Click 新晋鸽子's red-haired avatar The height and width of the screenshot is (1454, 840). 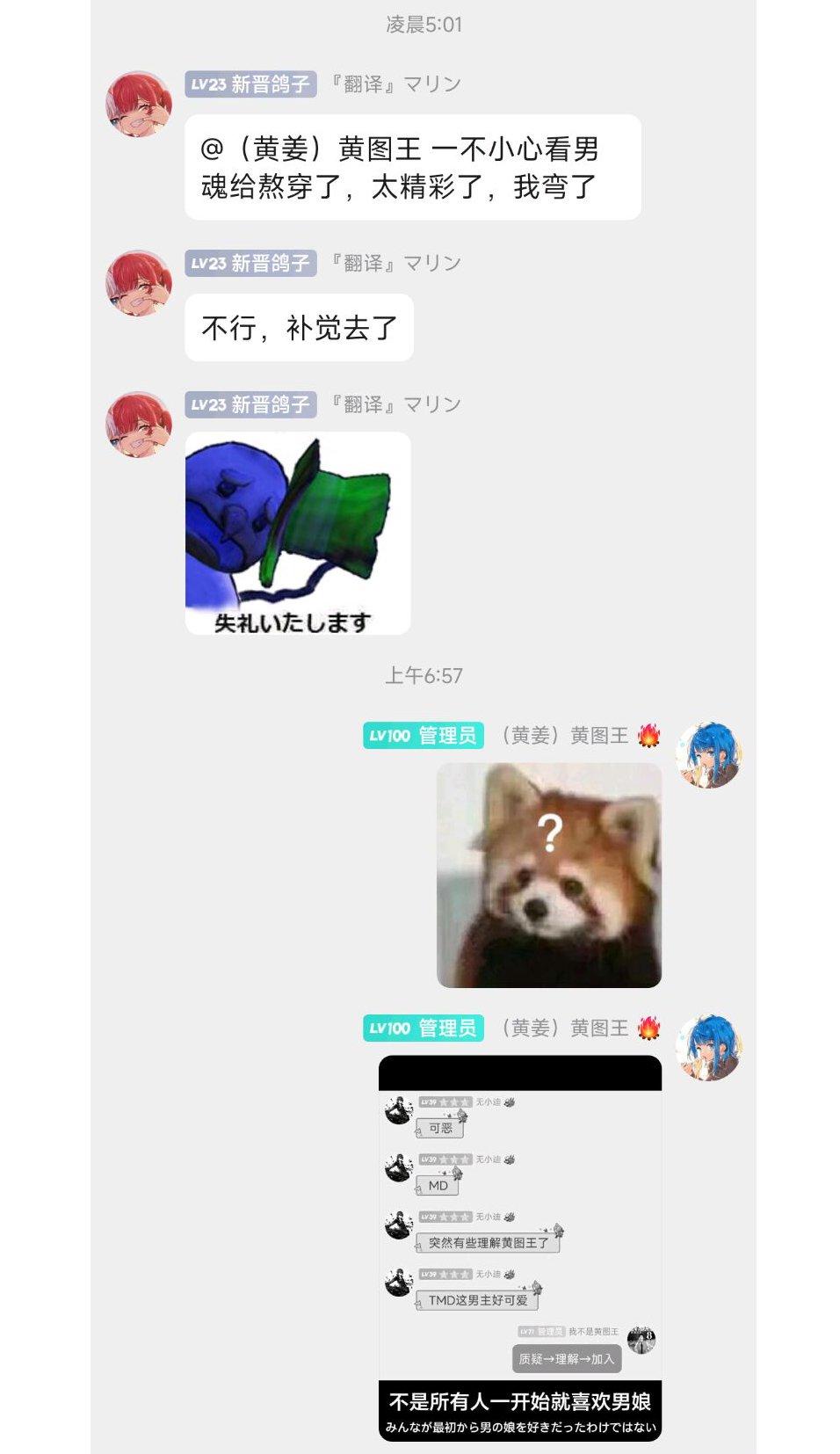[137, 105]
